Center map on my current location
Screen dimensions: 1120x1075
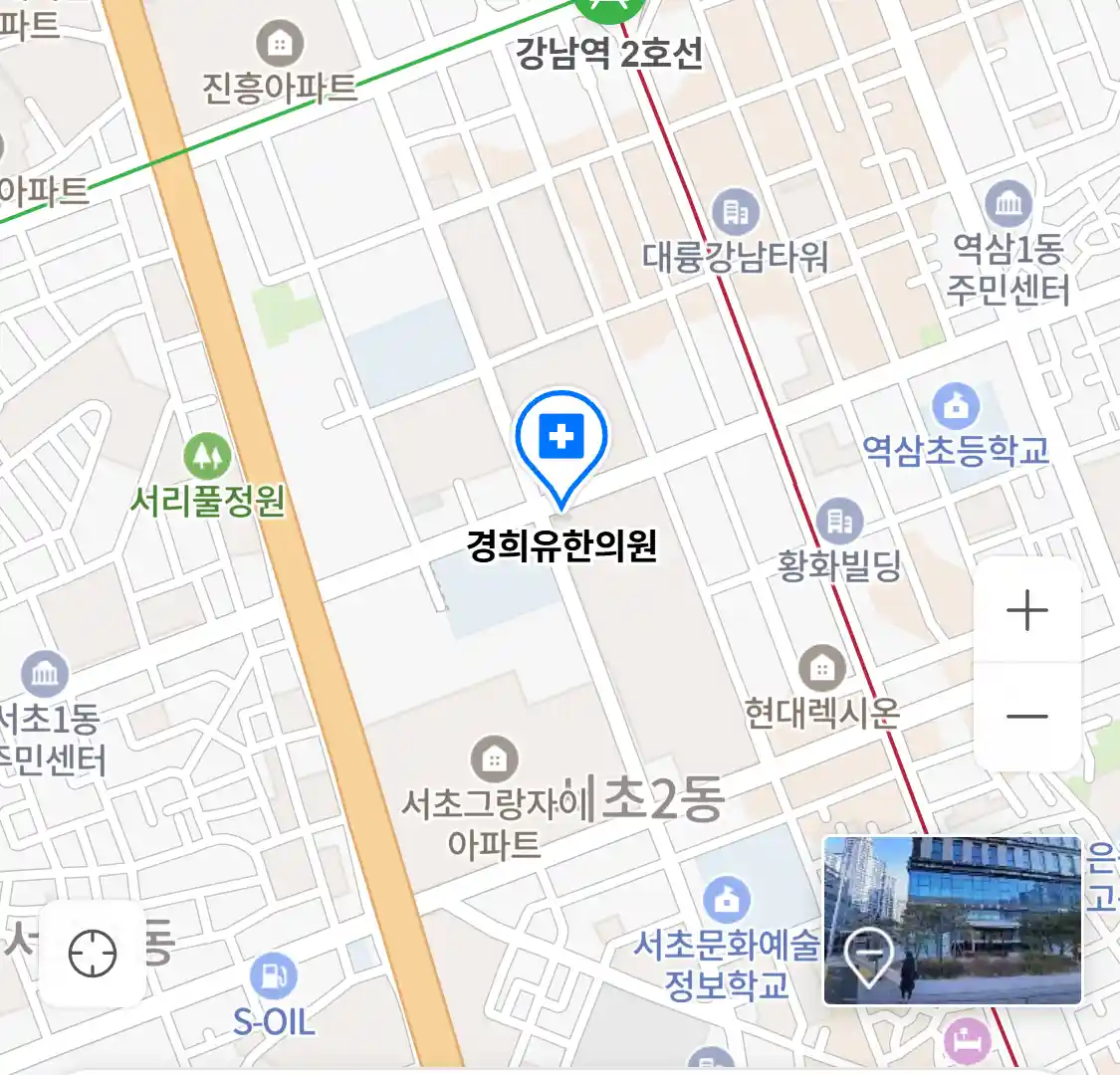coord(93,954)
